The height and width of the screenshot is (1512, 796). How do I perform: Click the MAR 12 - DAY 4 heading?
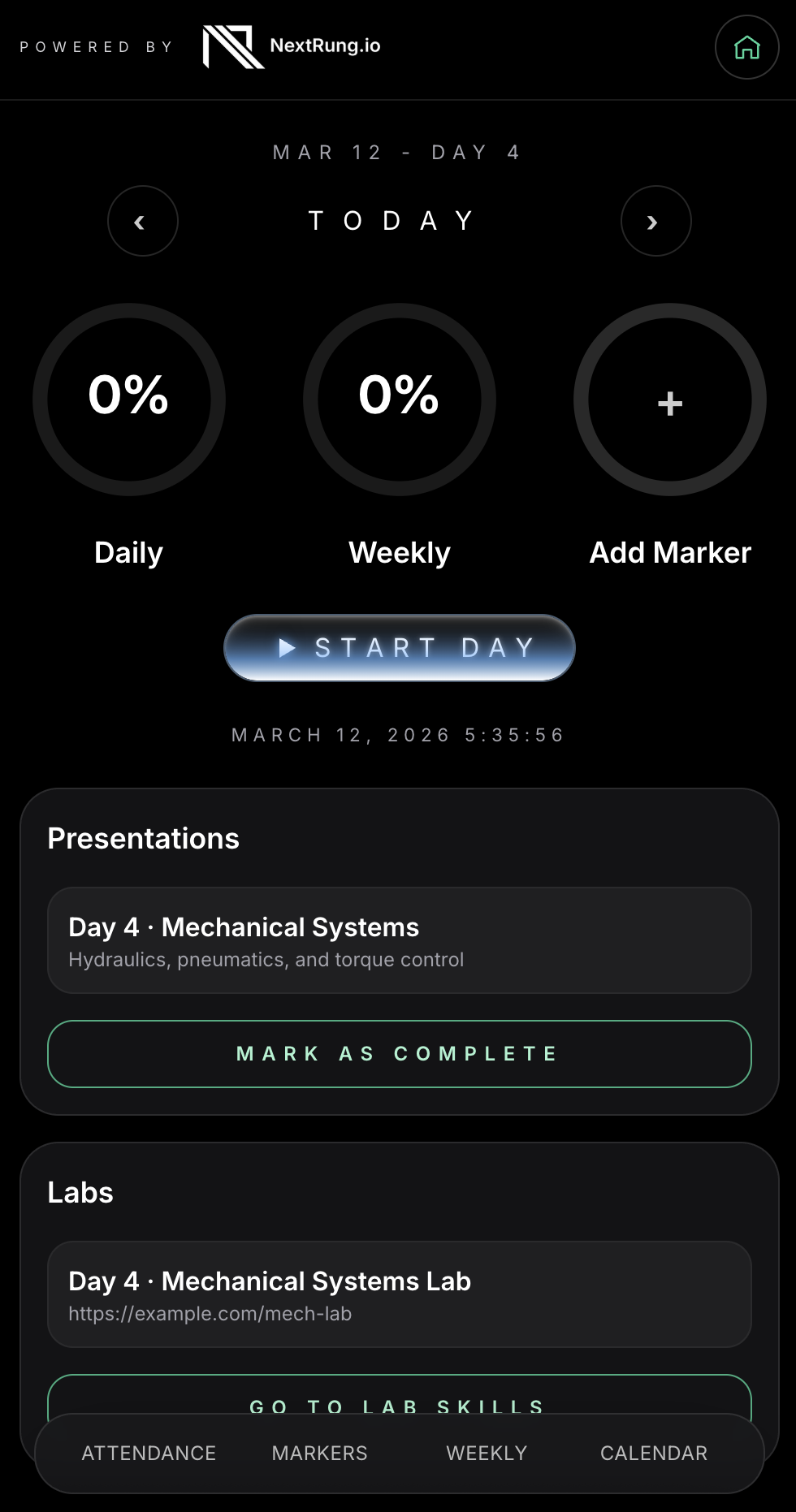(397, 152)
